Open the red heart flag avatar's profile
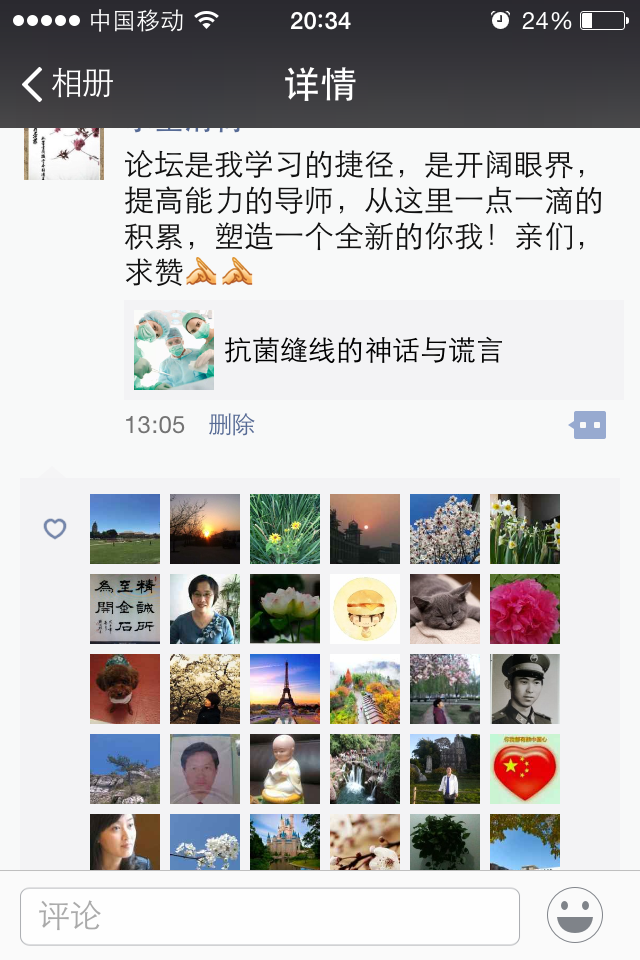The image size is (640, 960). click(525, 769)
